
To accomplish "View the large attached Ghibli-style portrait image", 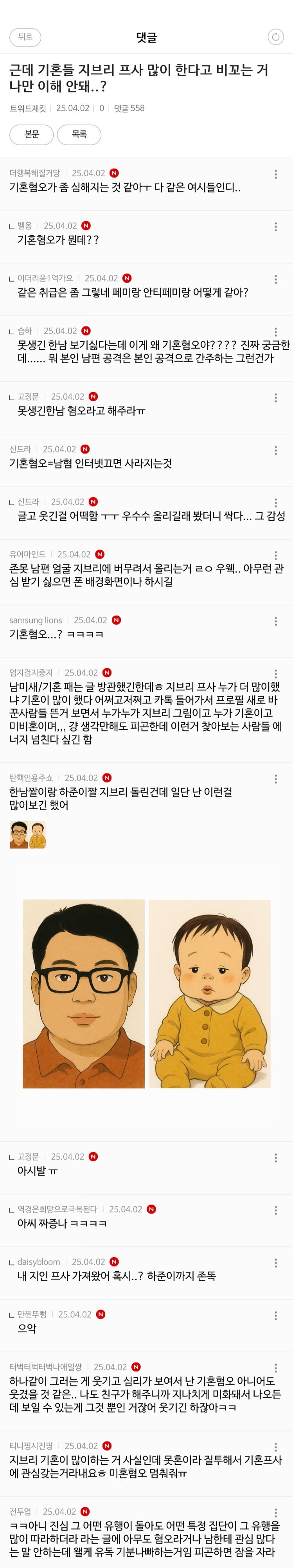I will pos(146,993).
